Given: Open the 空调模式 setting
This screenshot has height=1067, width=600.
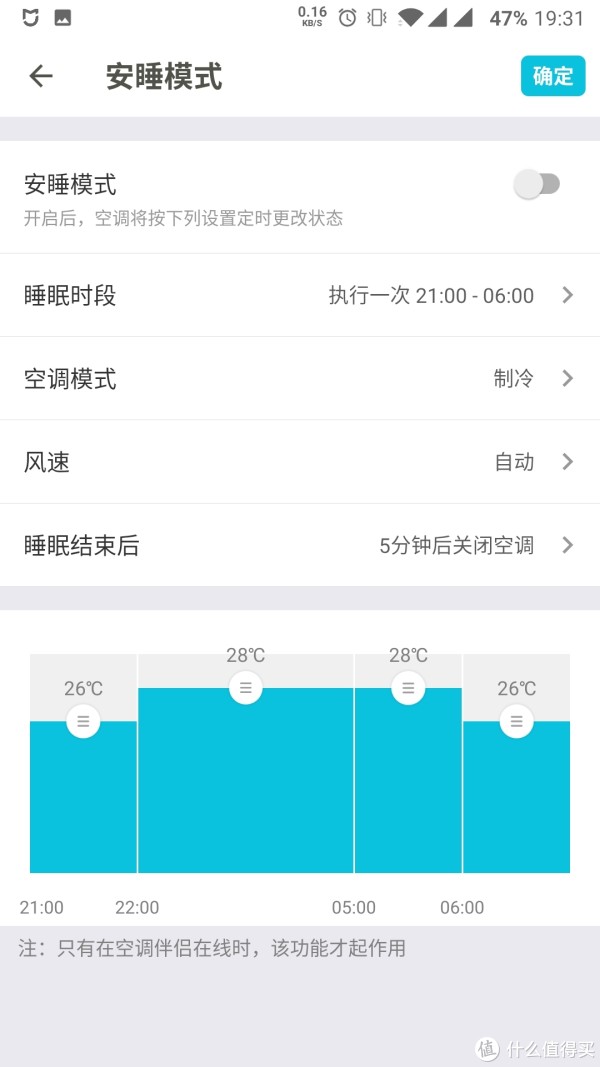Looking at the screenshot, I should pos(300,378).
